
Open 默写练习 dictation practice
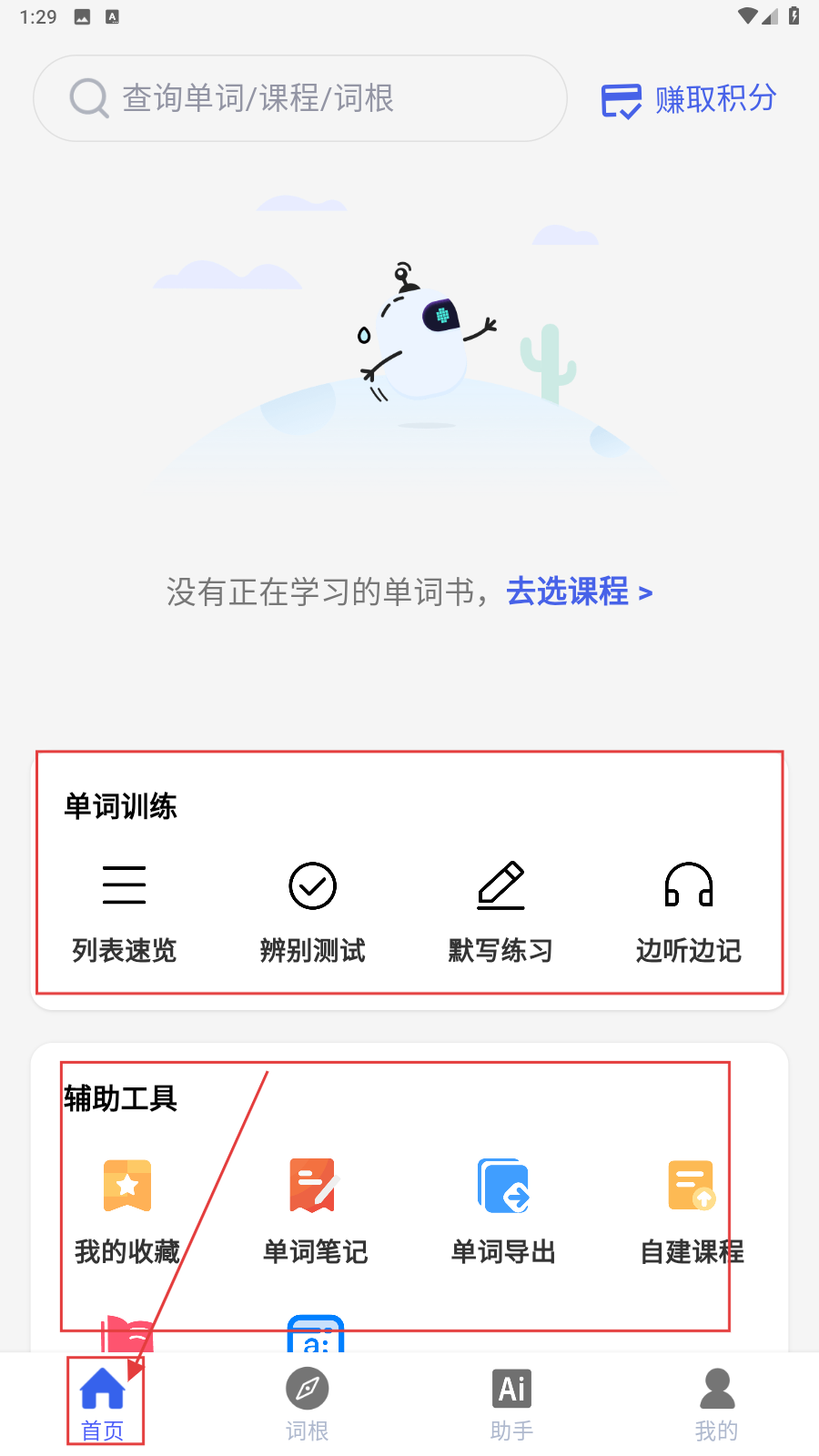(500, 912)
